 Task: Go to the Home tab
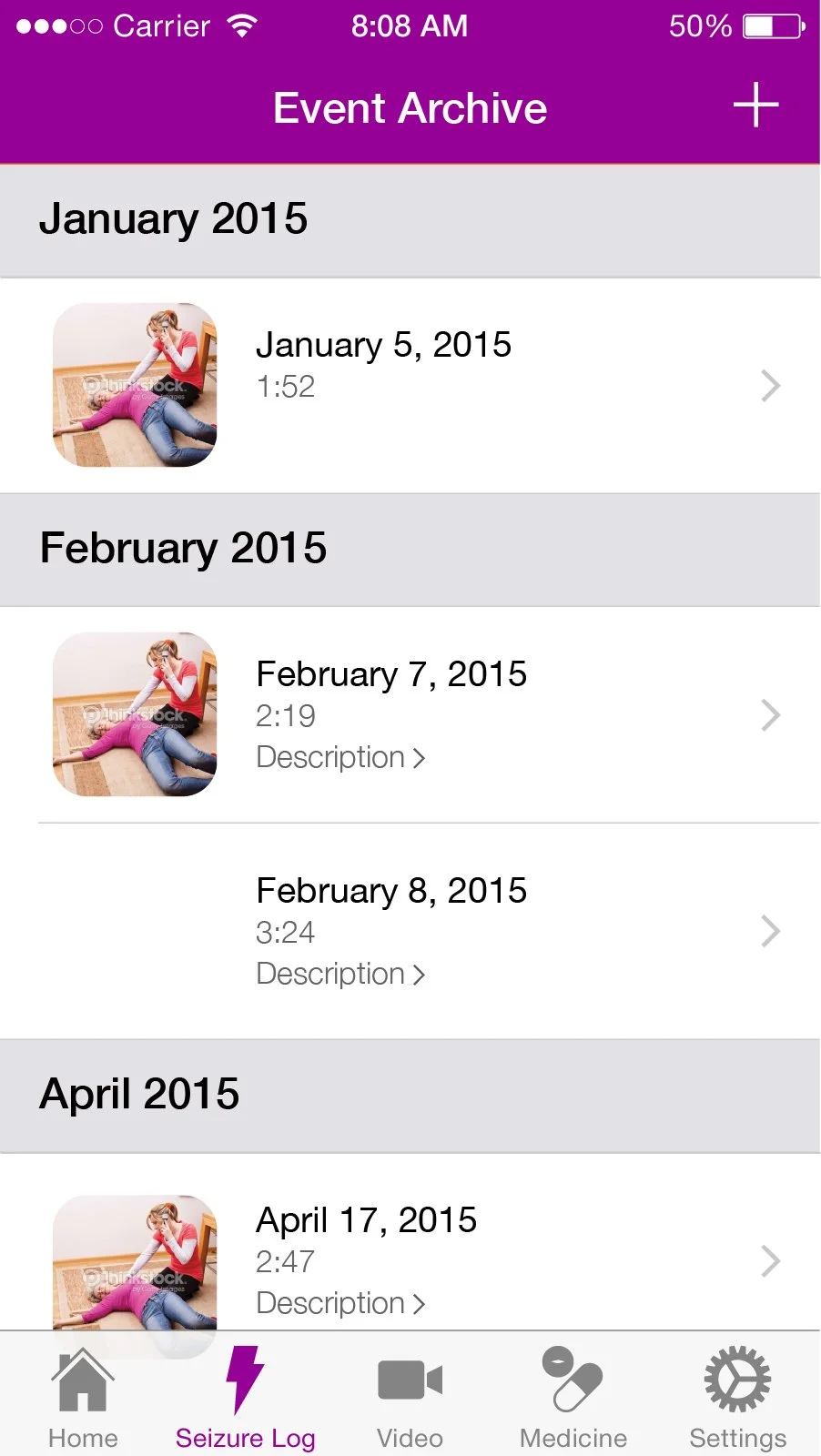pyautogui.click(x=83, y=1399)
